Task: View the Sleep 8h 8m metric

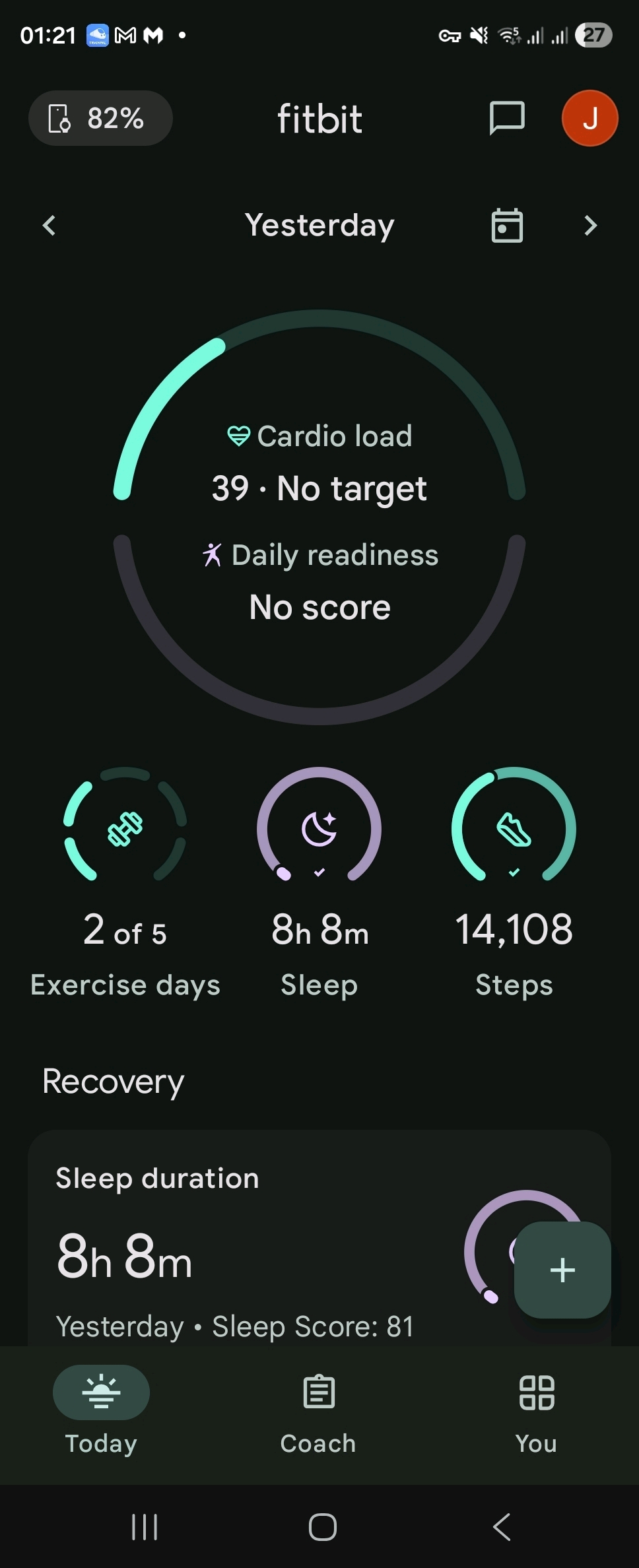Action: tap(319, 884)
